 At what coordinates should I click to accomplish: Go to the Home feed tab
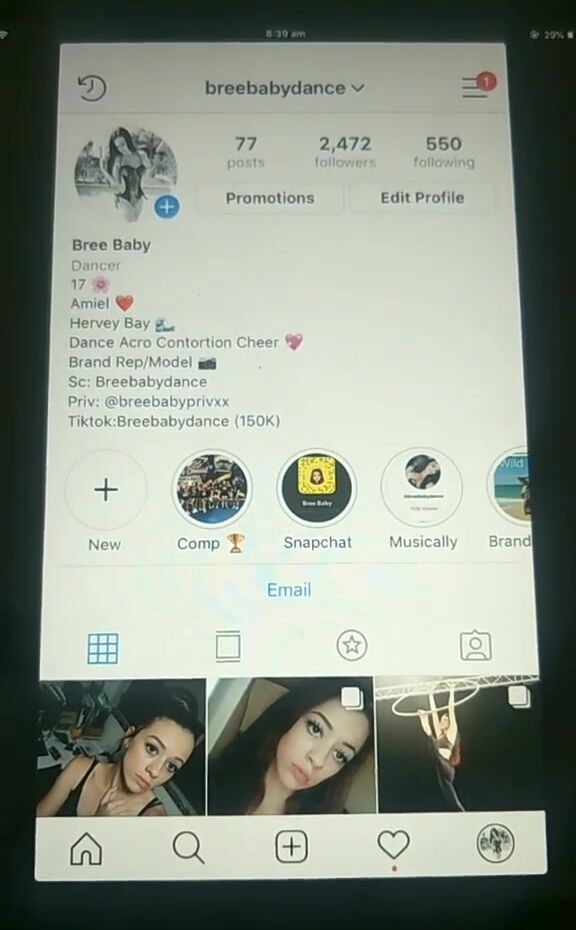pos(87,848)
